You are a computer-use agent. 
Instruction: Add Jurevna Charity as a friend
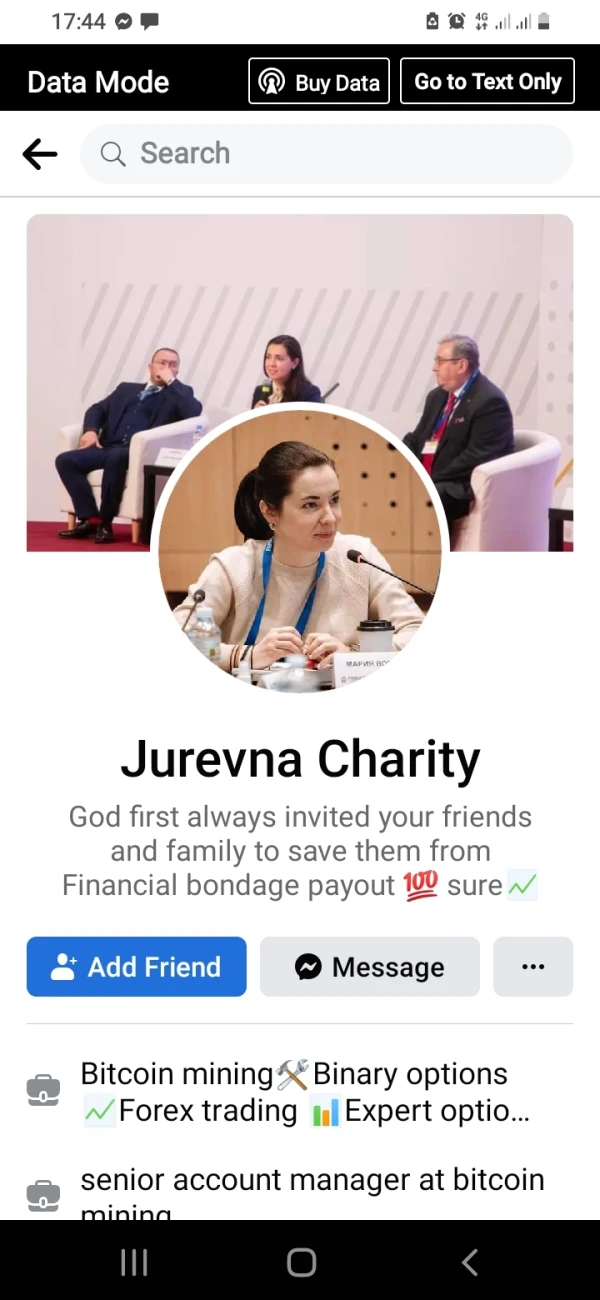(x=136, y=967)
